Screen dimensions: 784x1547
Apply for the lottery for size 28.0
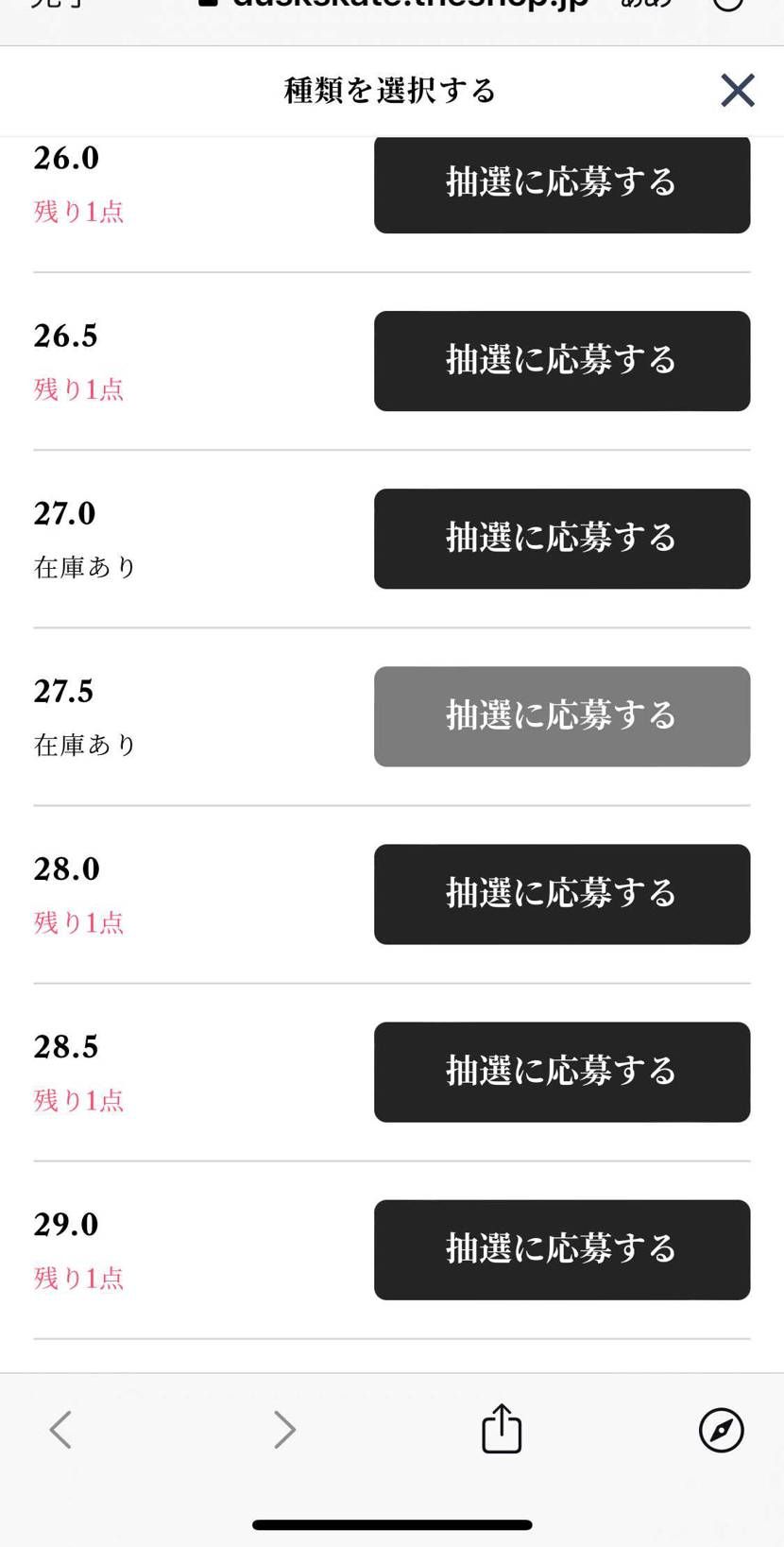pos(562,894)
